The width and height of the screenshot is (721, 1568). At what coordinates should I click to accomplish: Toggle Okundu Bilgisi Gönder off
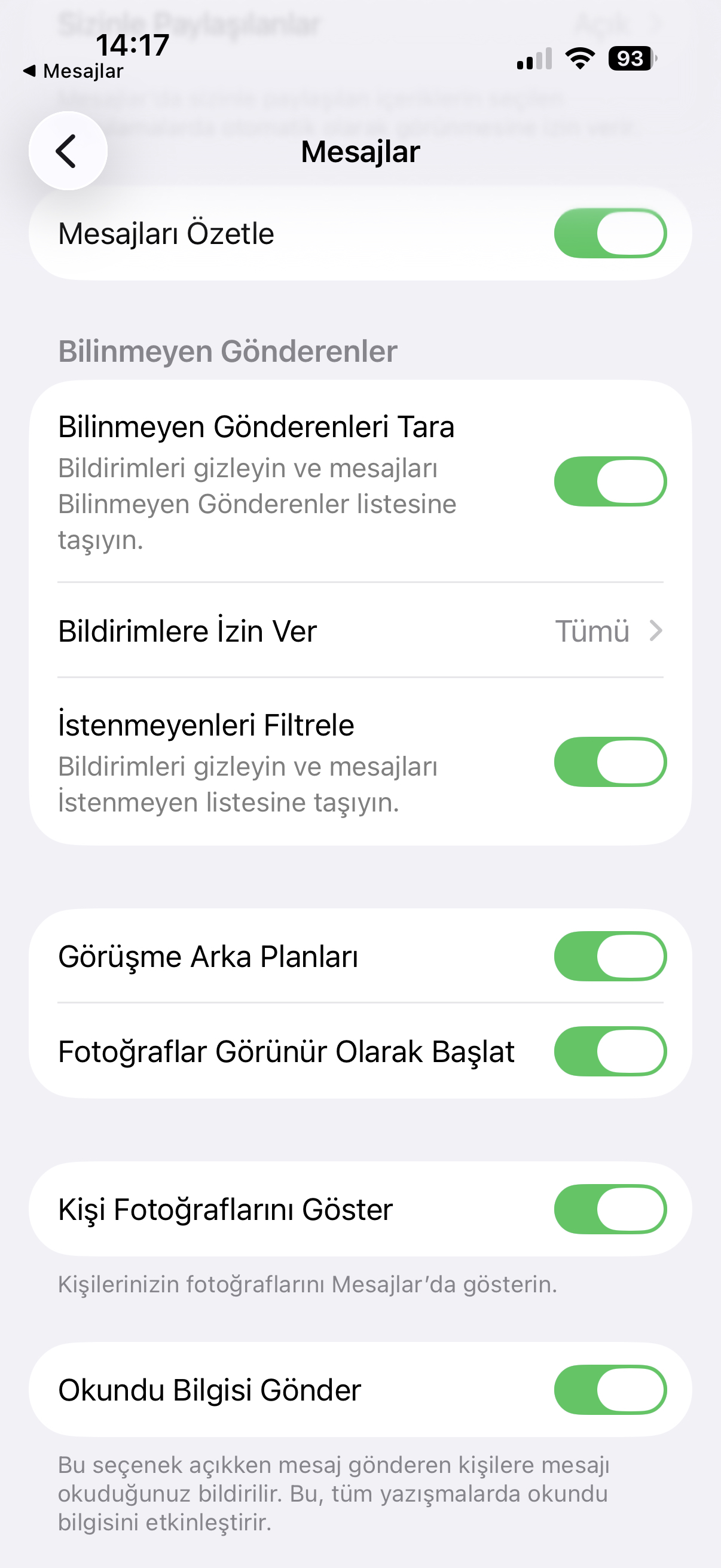tap(610, 1390)
